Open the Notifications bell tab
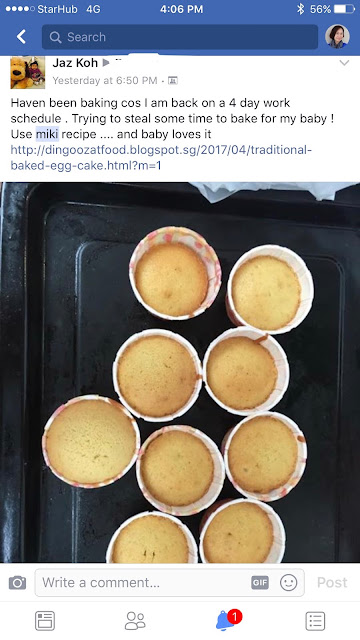Viewport: 360px width, 640px height. [x=227, y=620]
